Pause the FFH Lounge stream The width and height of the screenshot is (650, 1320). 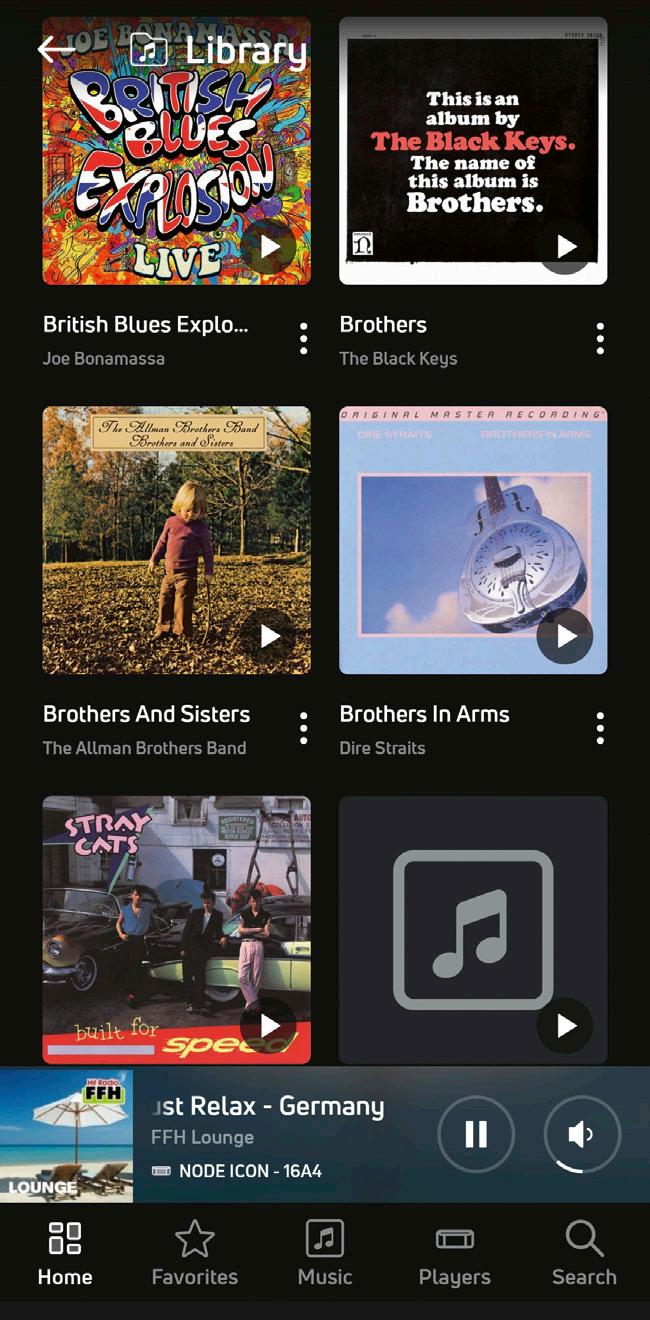(x=476, y=1134)
